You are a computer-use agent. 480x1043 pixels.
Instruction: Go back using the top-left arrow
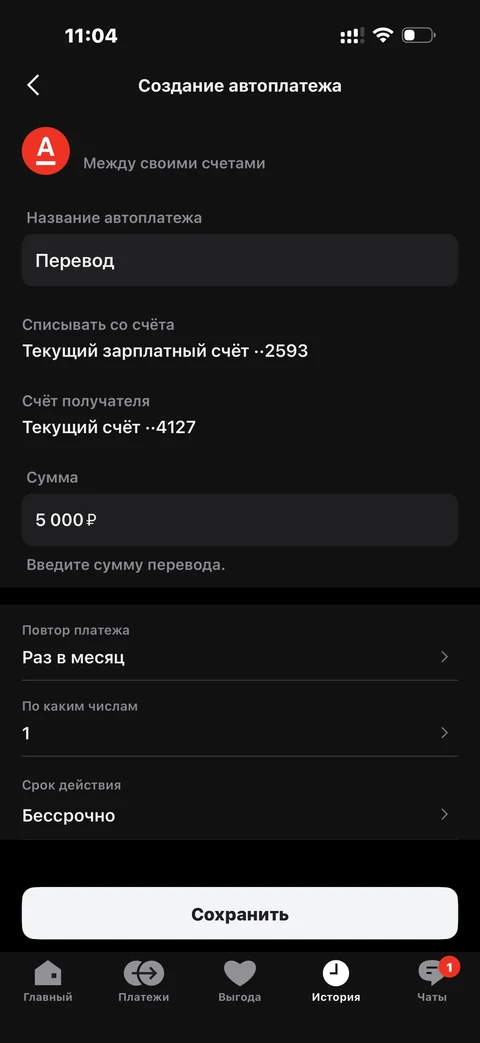(x=33, y=85)
